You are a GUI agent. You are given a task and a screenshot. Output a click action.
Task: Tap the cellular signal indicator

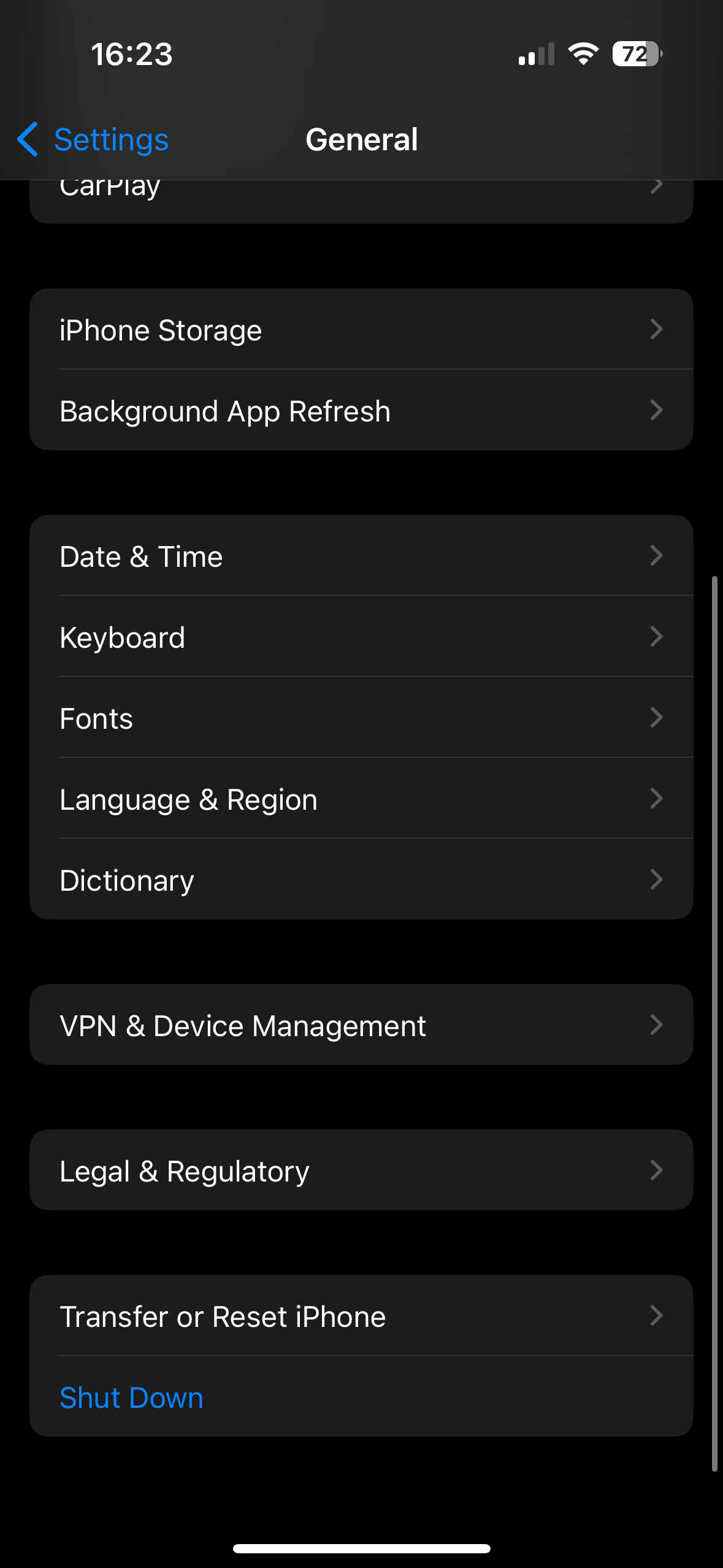point(535,55)
